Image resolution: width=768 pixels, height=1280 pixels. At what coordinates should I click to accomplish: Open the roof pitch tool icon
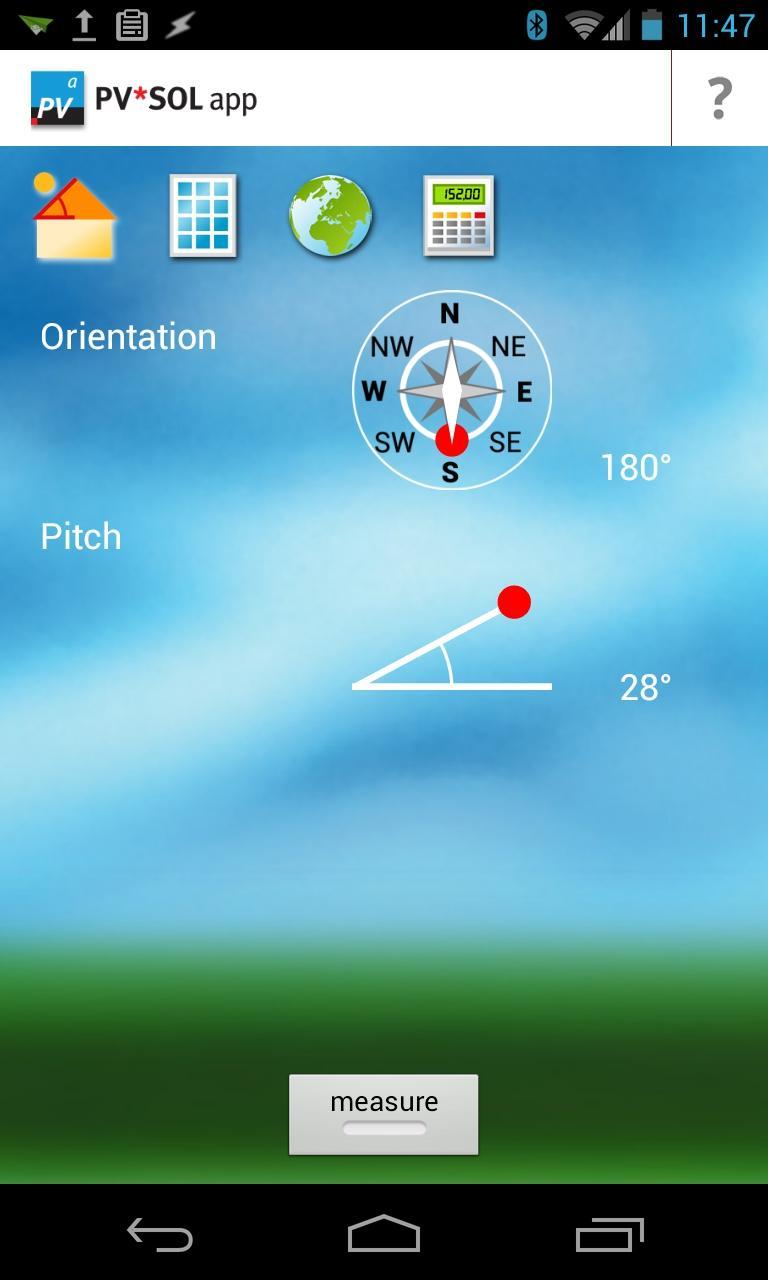pyautogui.click(x=75, y=213)
